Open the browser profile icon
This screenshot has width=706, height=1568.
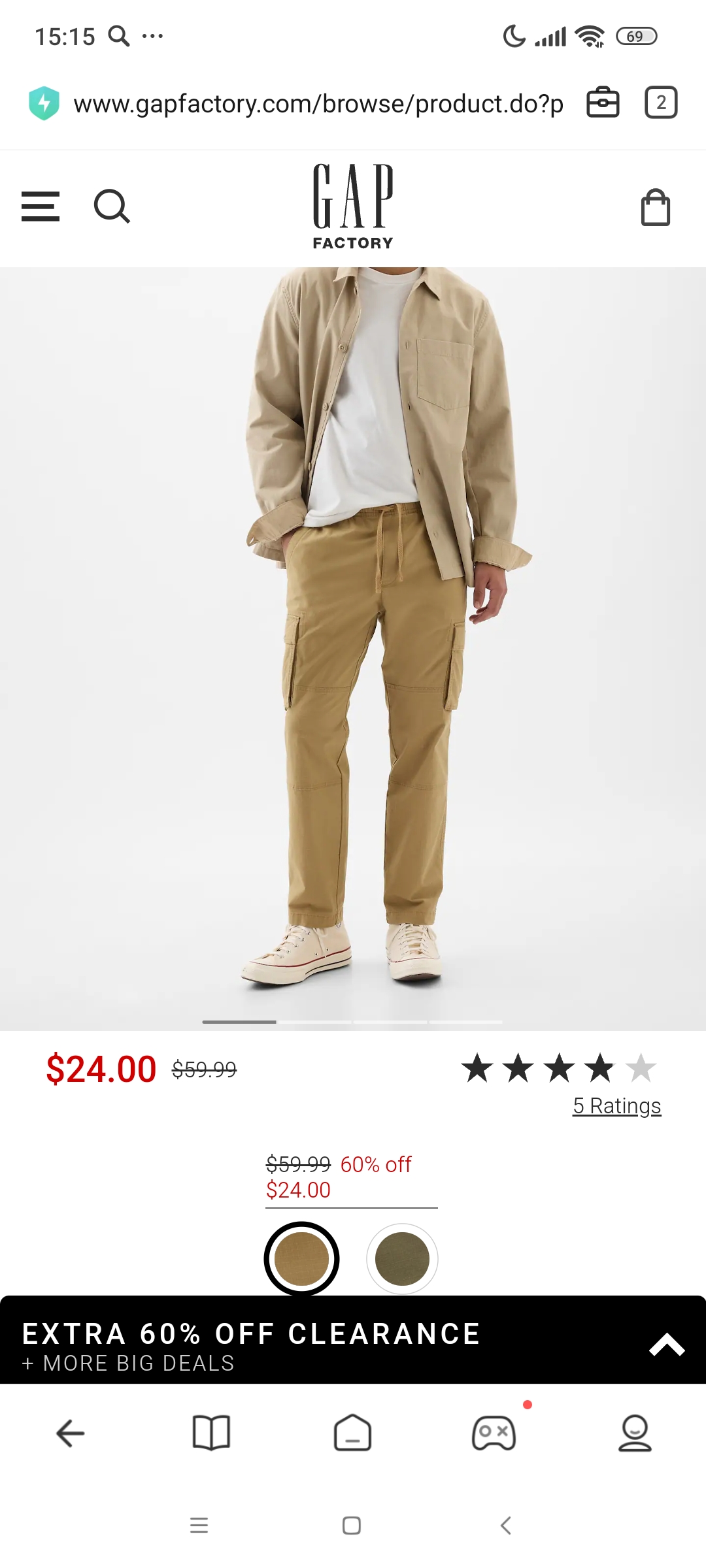click(x=635, y=1433)
